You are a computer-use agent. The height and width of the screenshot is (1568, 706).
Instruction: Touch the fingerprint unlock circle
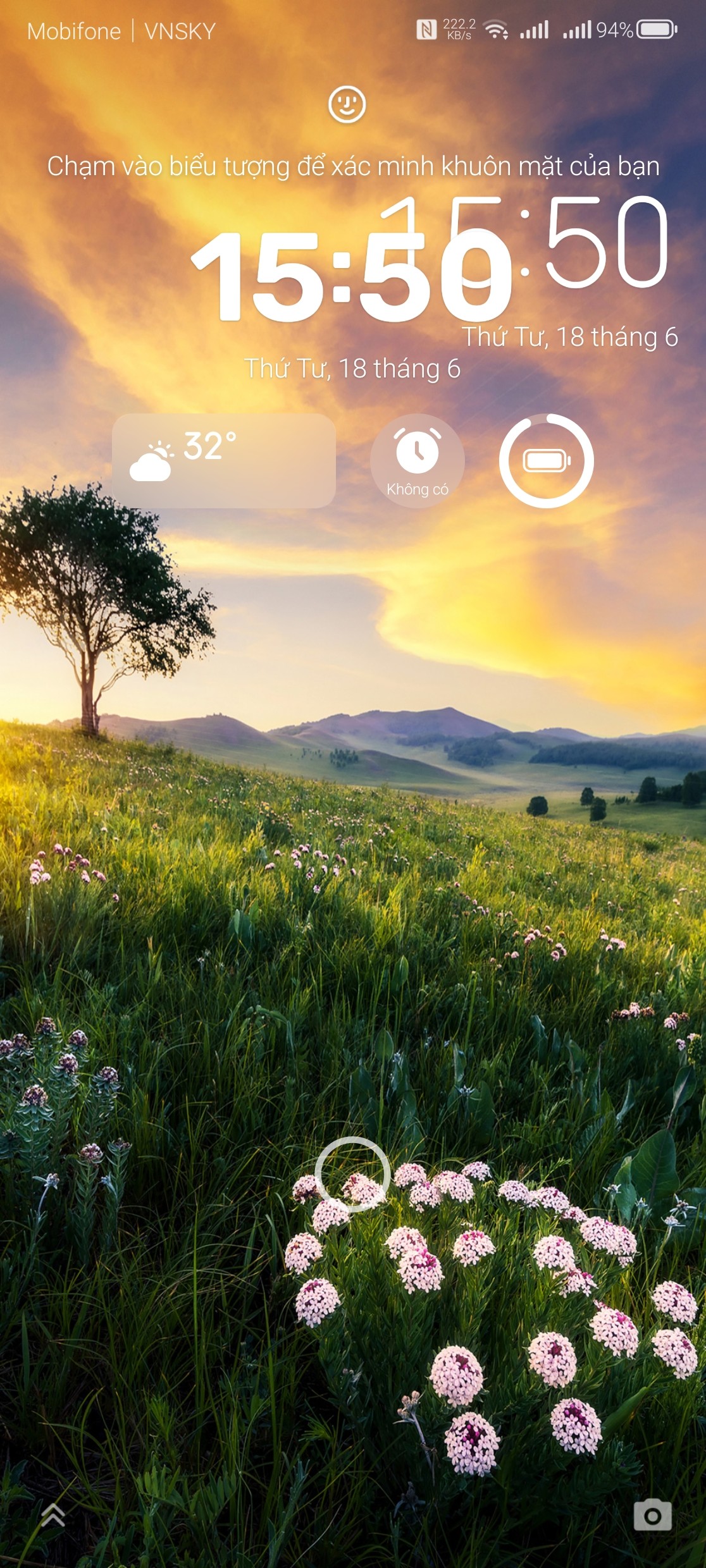click(x=352, y=1174)
